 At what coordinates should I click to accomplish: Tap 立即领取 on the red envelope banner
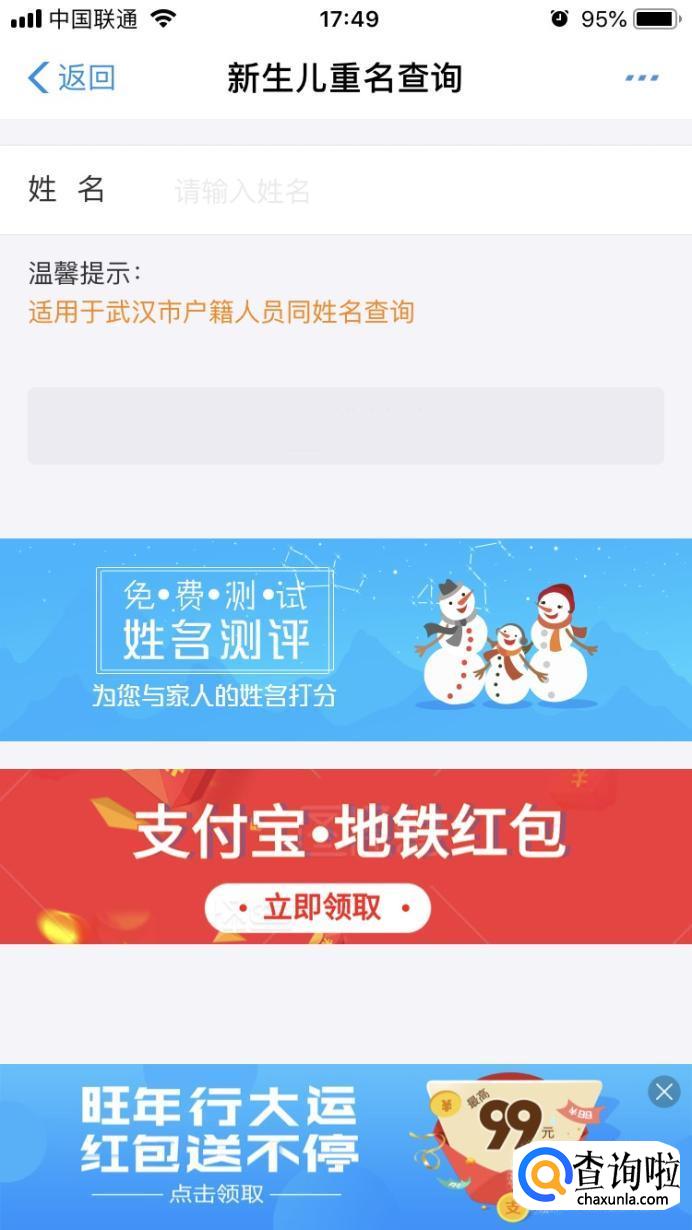318,908
